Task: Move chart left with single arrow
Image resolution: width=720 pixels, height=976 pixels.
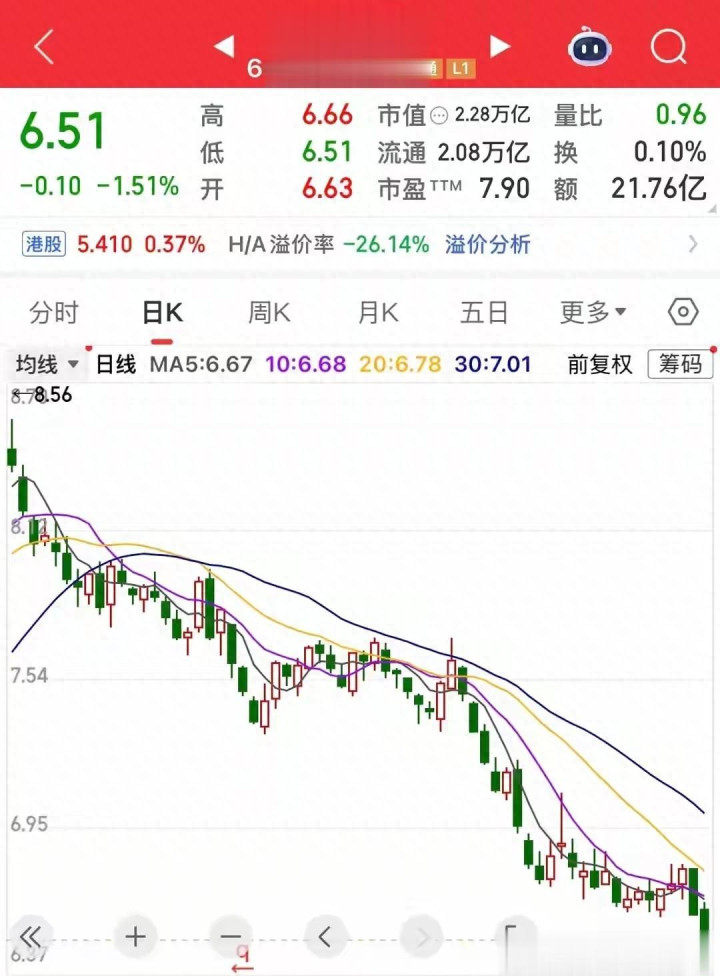Action: (x=325, y=937)
